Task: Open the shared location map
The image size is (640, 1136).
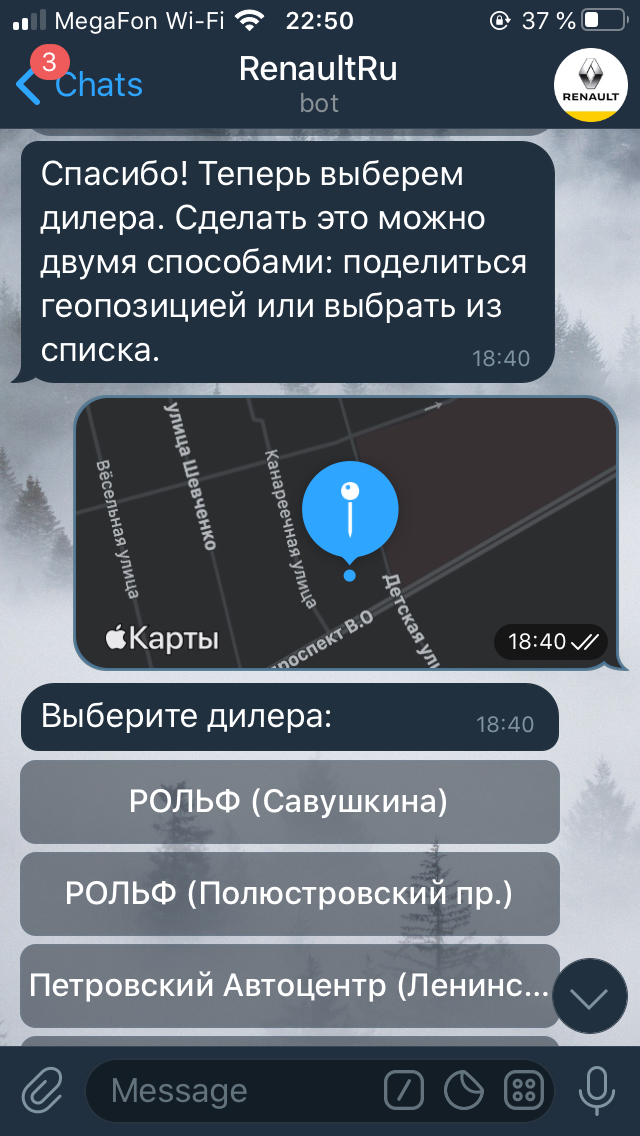Action: coord(345,532)
